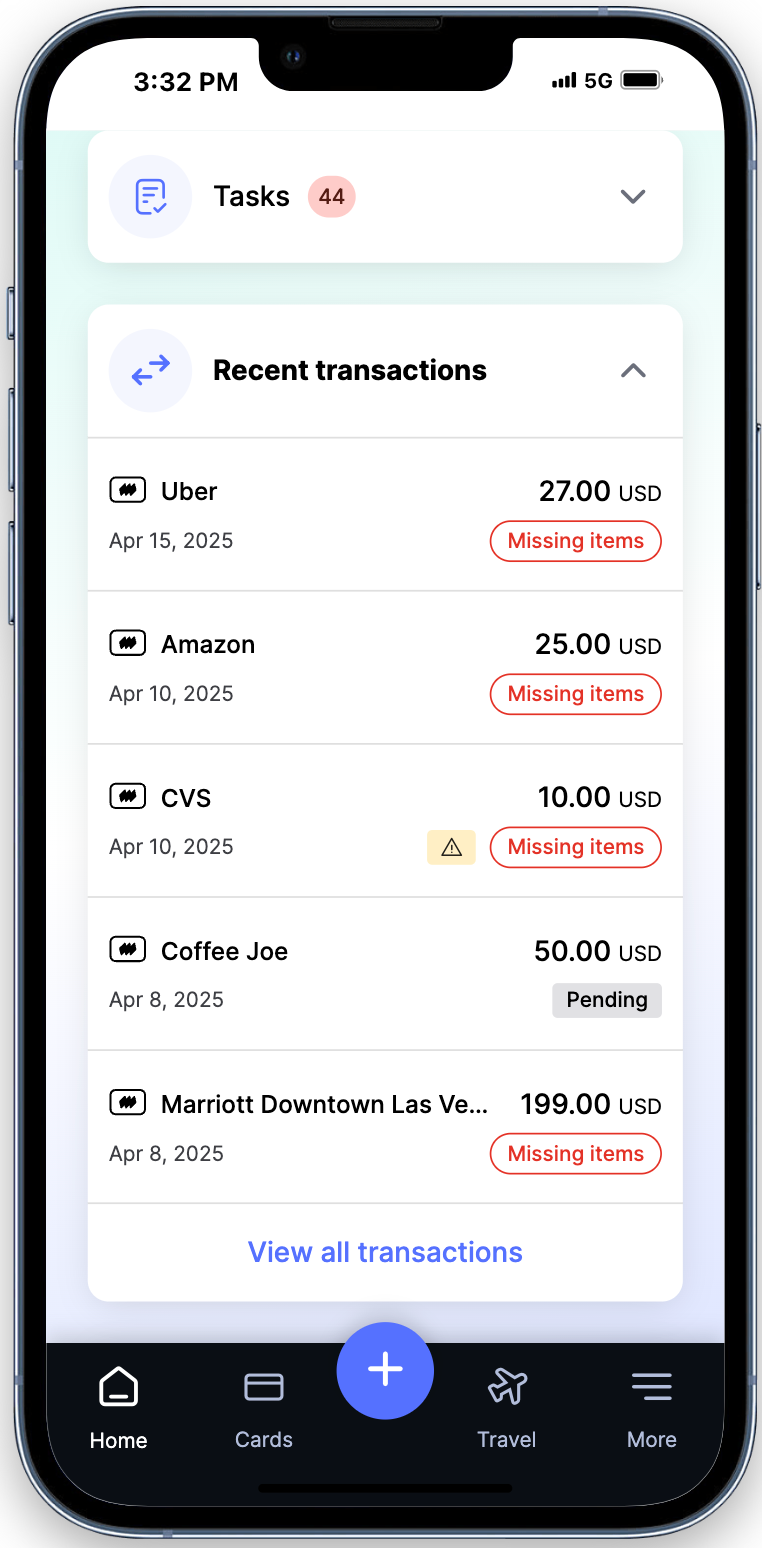Image resolution: width=762 pixels, height=1548 pixels.
Task: Go to the Home tab
Action: tap(118, 1409)
